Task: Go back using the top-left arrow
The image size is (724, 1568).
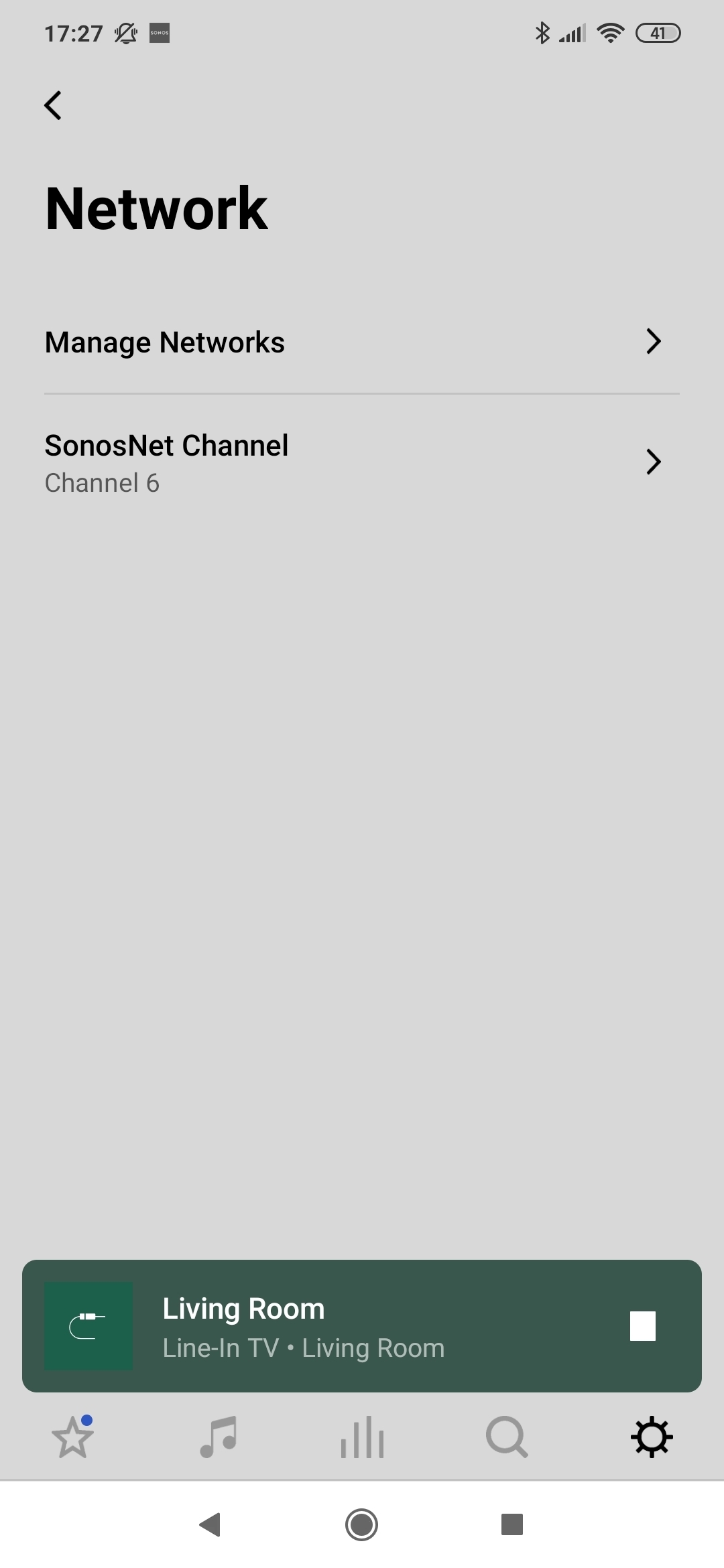Action: coord(53,105)
